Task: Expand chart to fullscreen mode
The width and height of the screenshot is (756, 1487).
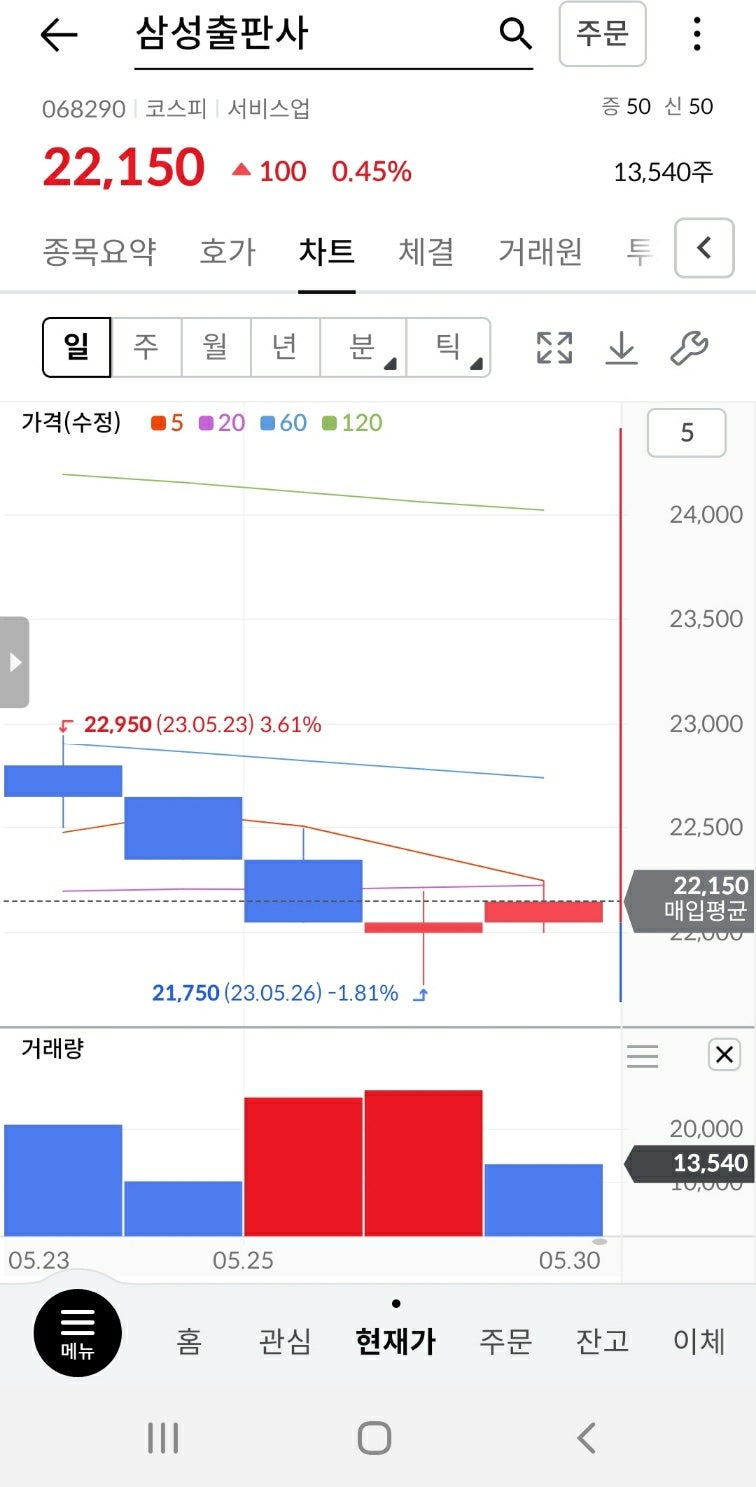Action: tap(553, 347)
